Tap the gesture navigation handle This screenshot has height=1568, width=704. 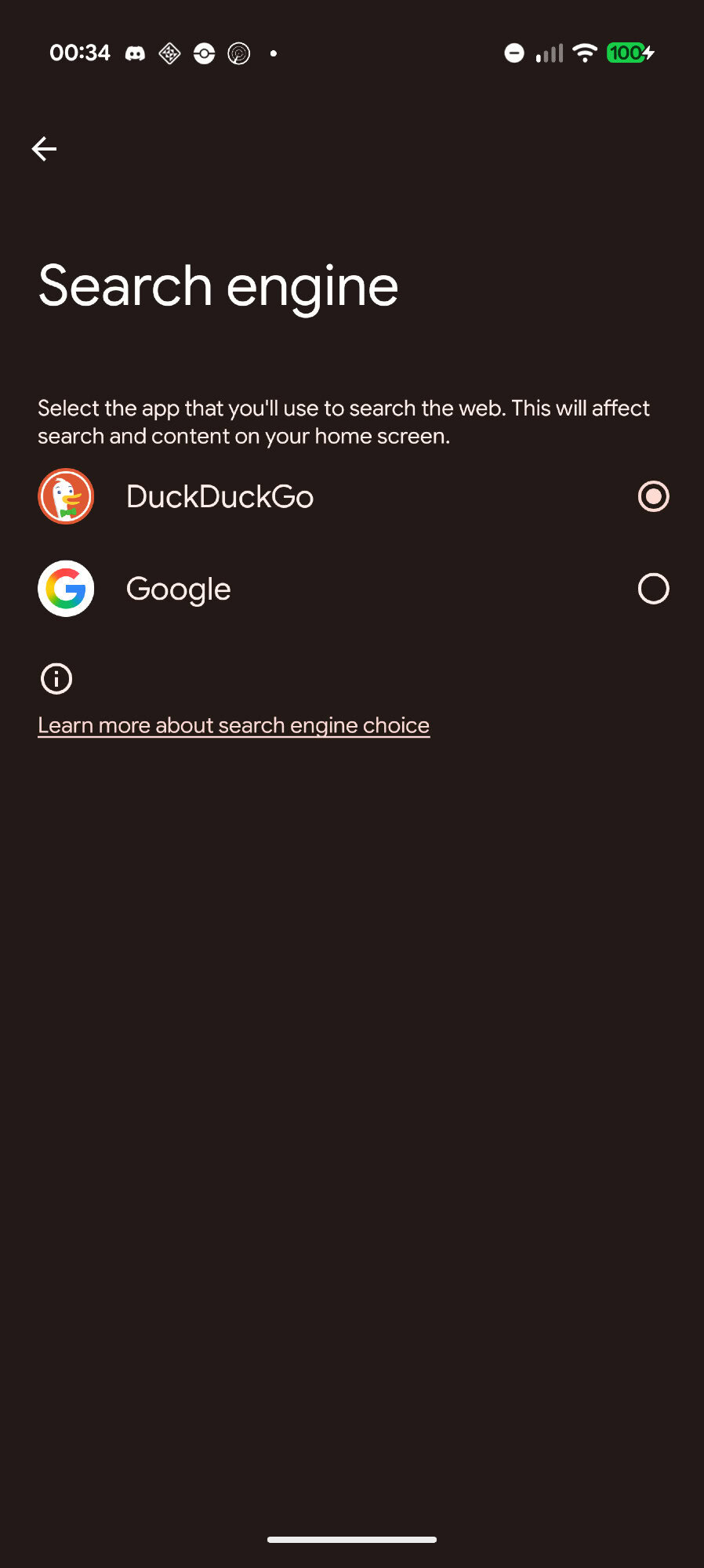coord(352,1538)
